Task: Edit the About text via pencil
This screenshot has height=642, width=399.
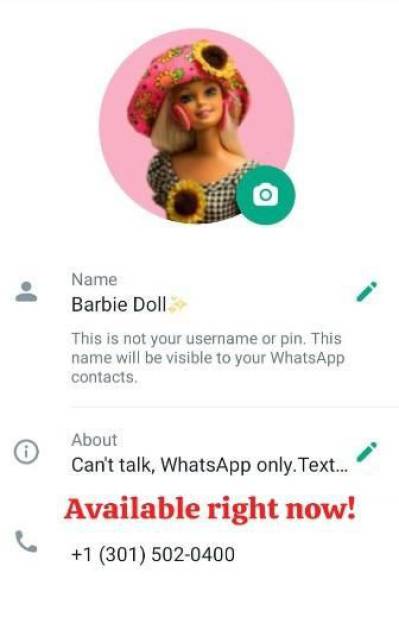Action: [367, 452]
